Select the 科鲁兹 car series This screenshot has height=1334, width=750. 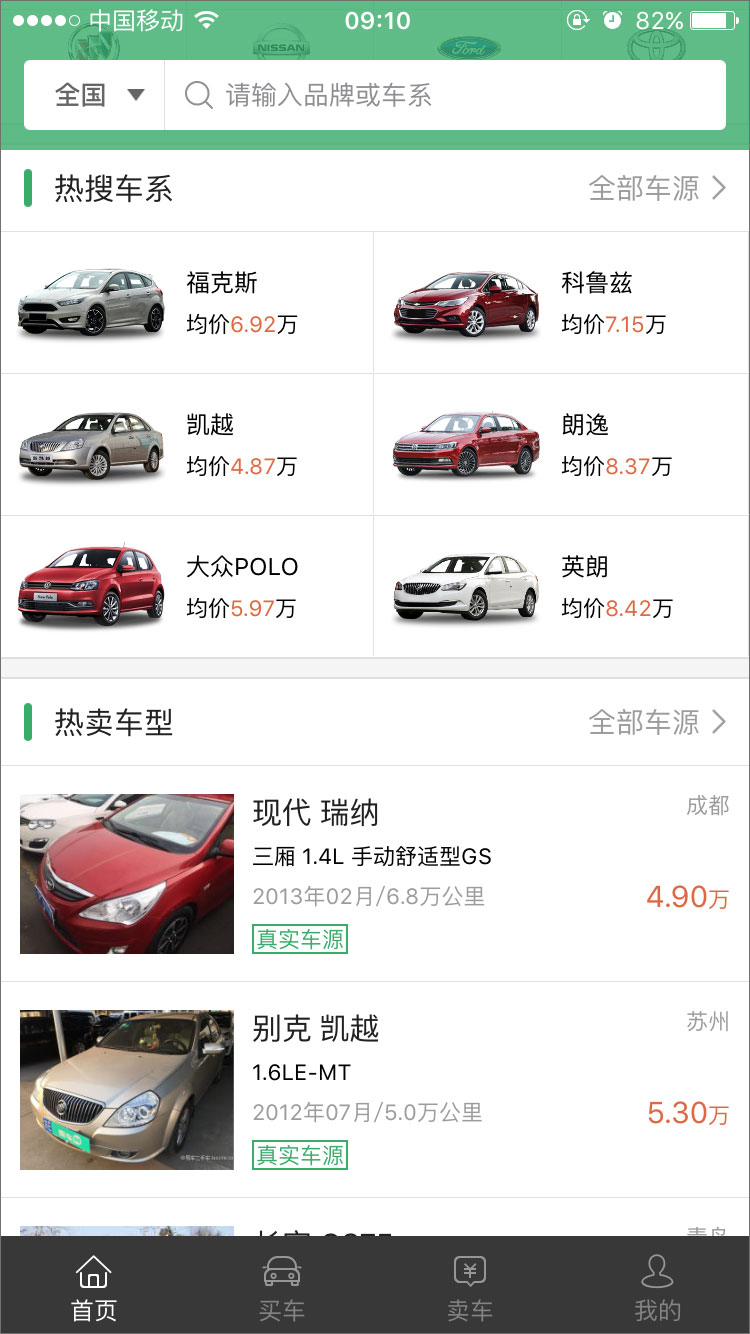coord(561,303)
